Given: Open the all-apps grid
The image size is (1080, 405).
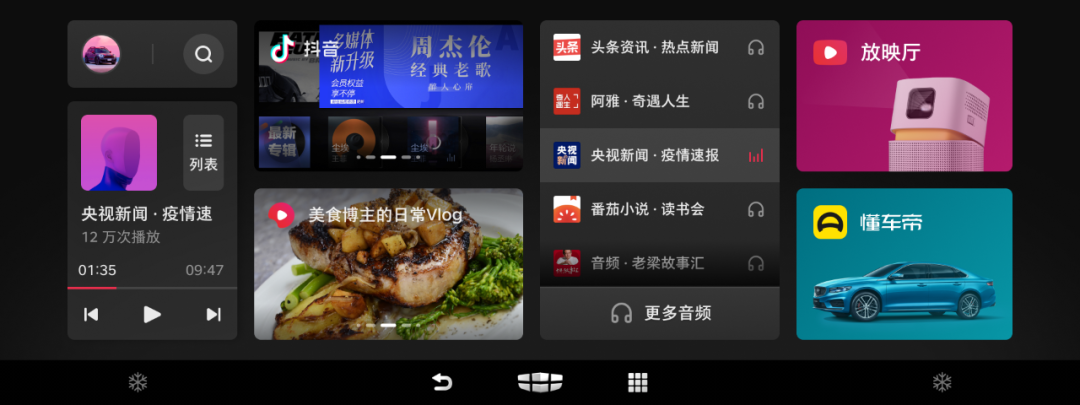Looking at the screenshot, I should tap(637, 382).
